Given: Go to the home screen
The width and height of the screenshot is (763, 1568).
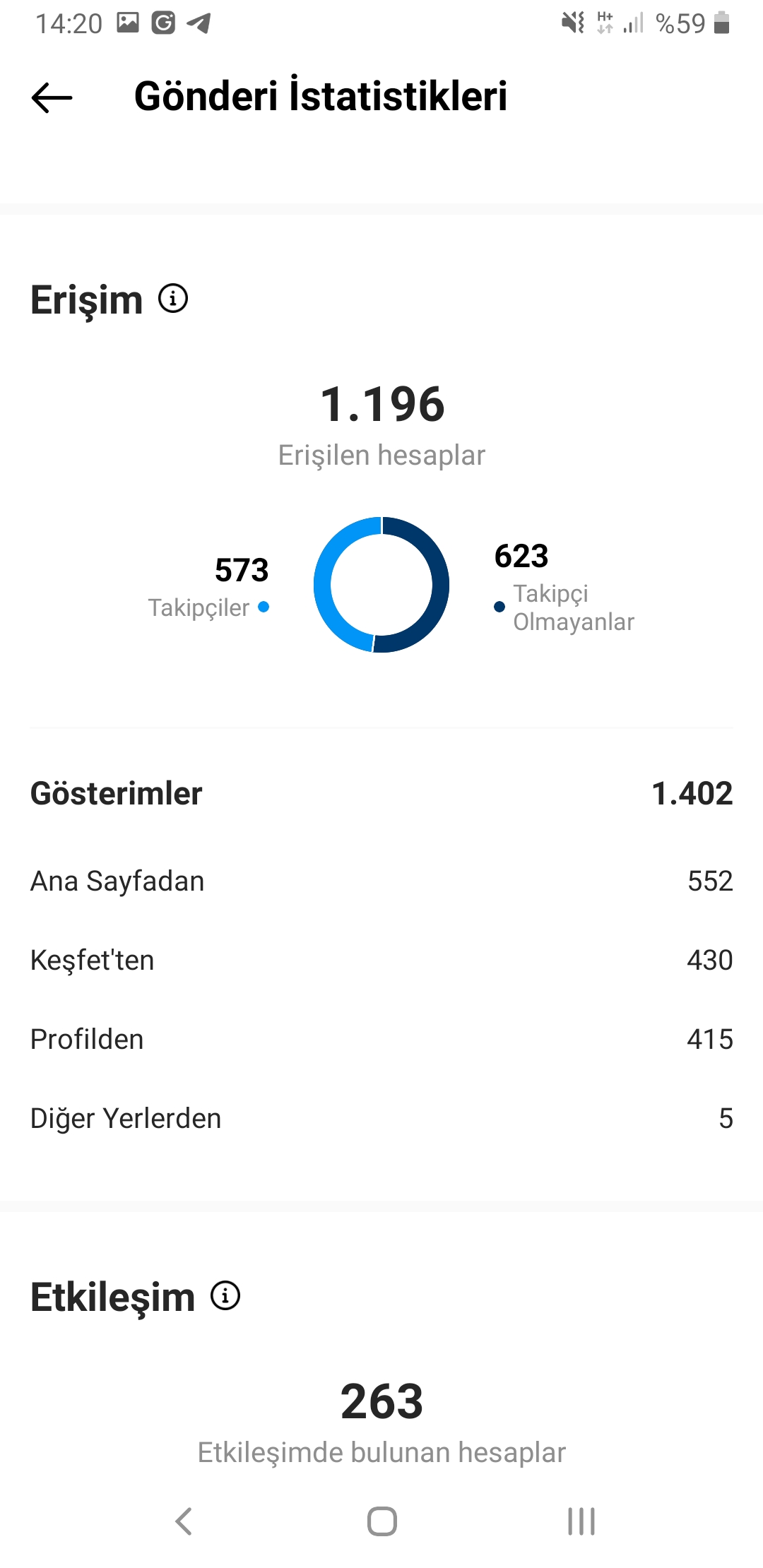Looking at the screenshot, I should click(382, 1521).
